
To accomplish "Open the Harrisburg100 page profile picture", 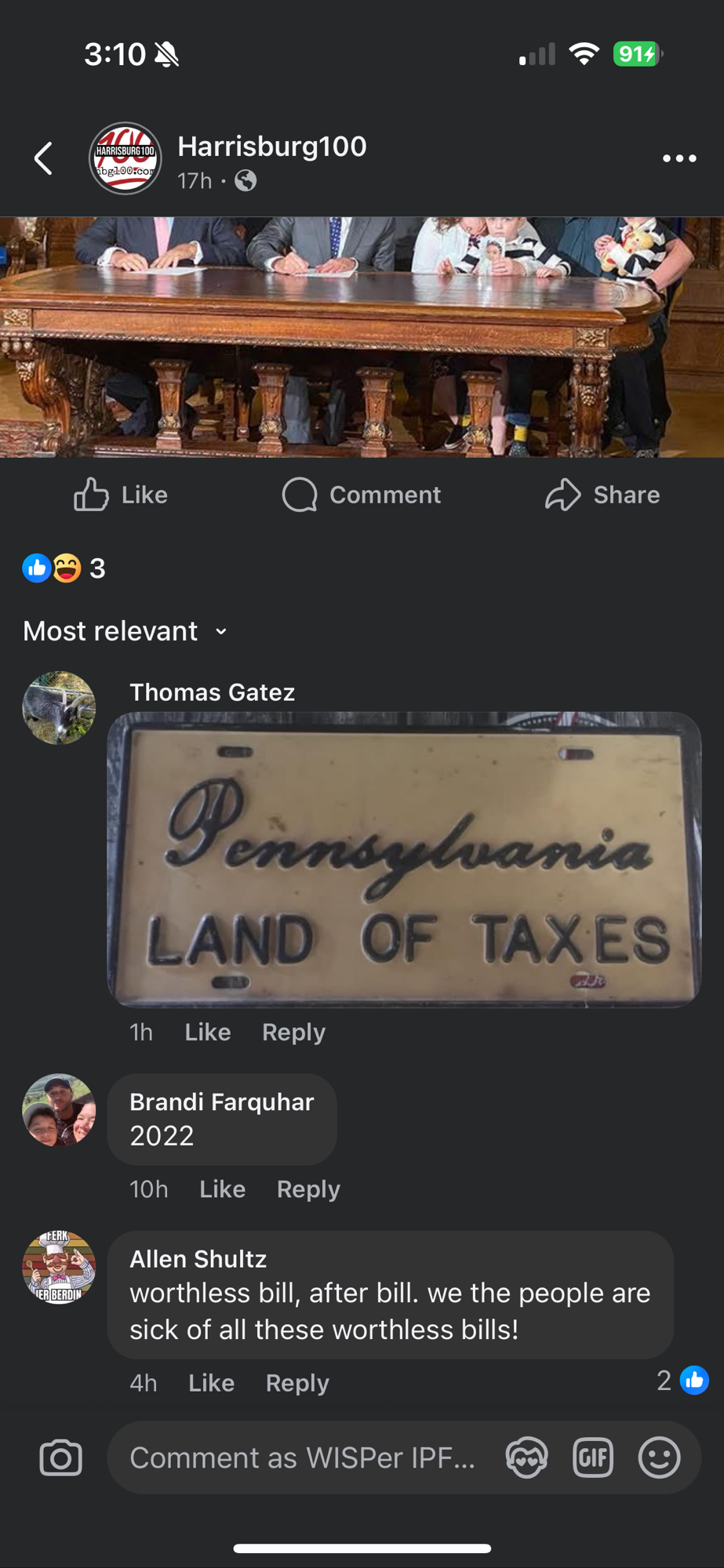I will pos(125,158).
